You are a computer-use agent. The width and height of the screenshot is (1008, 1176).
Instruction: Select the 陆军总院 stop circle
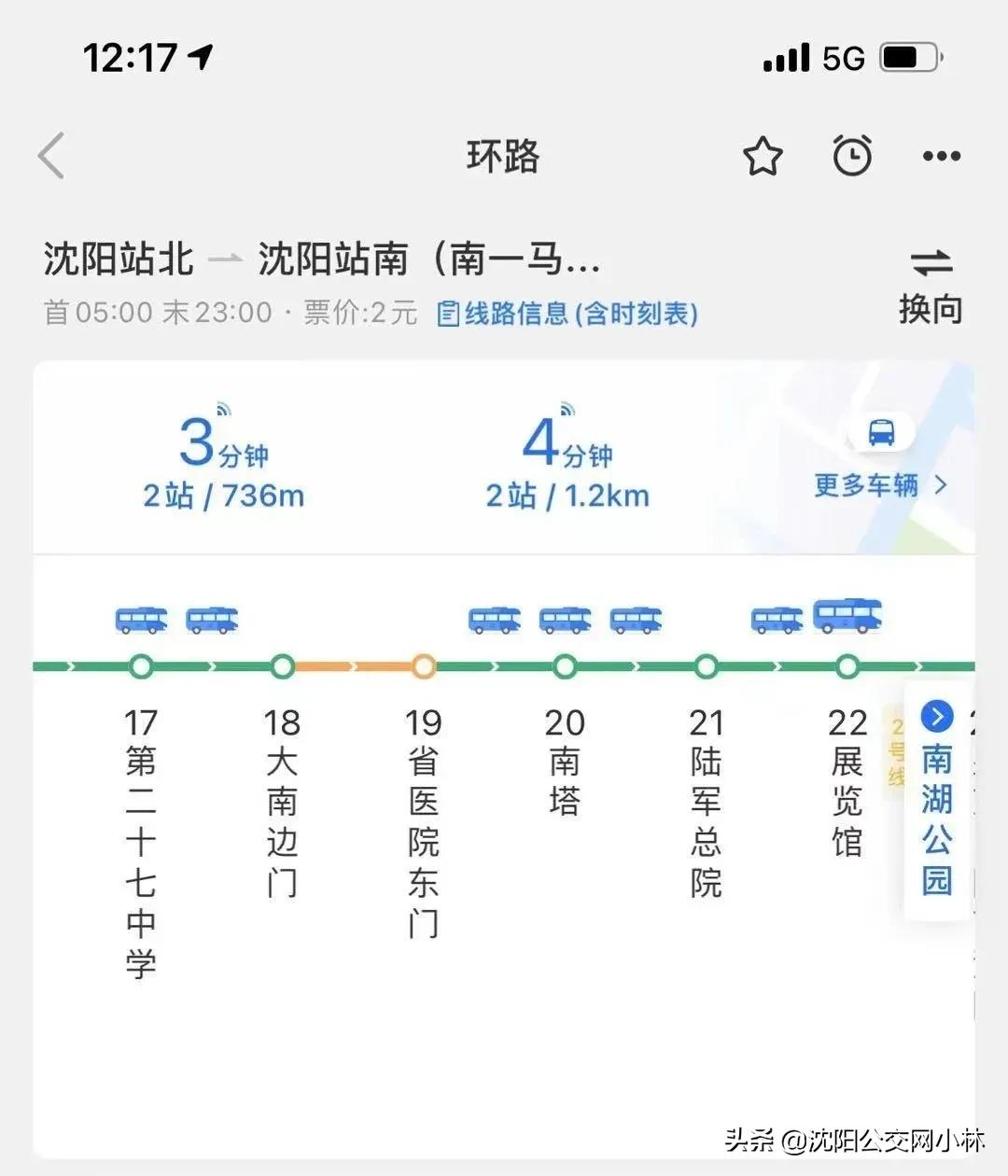[706, 665]
